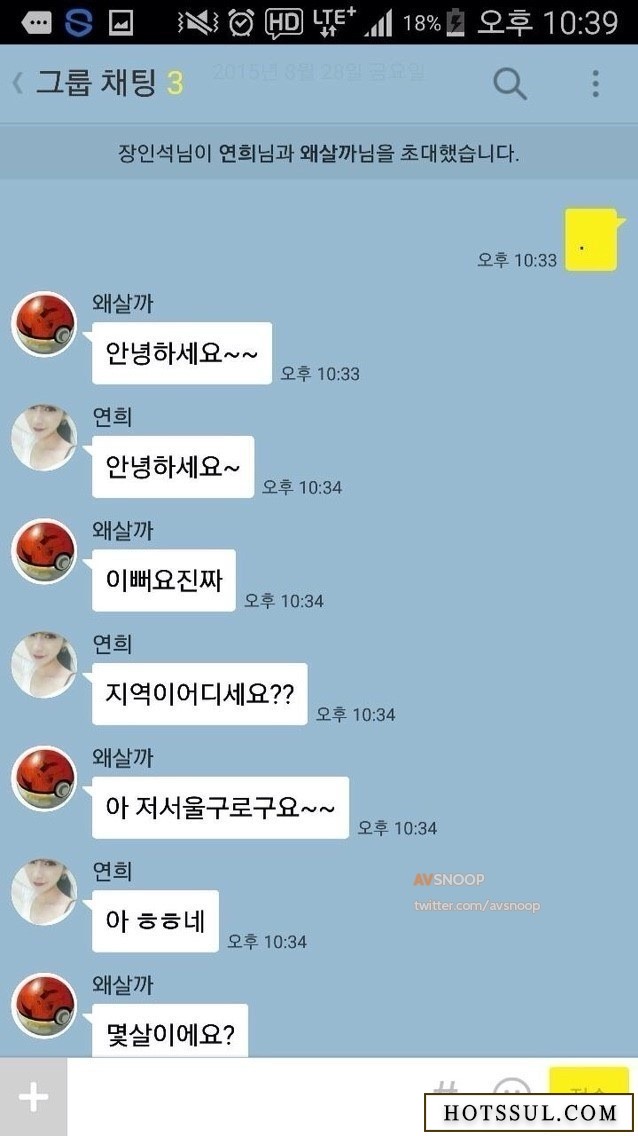Open the plus attachment menu
The width and height of the screenshot is (638, 1136).
coord(33,1097)
